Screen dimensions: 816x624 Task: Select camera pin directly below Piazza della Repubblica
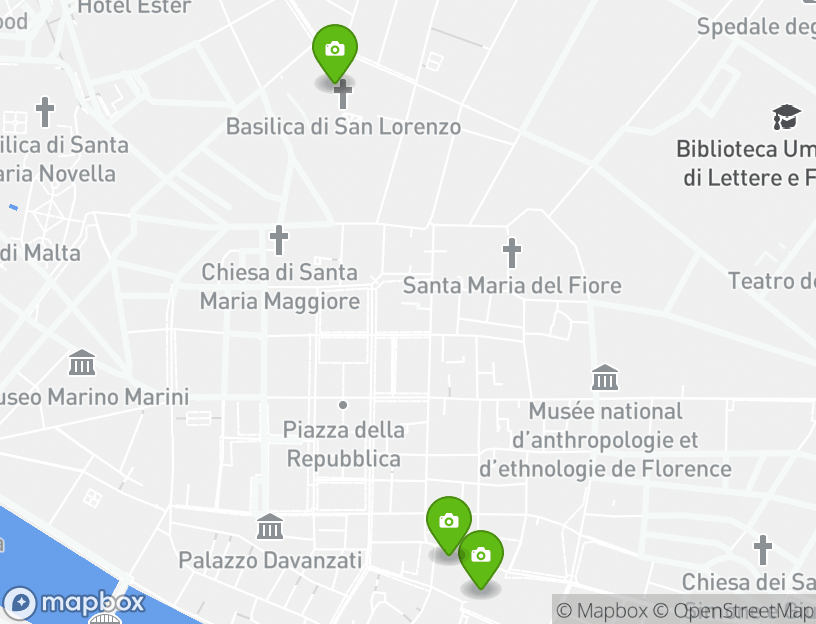[x=448, y=522]
